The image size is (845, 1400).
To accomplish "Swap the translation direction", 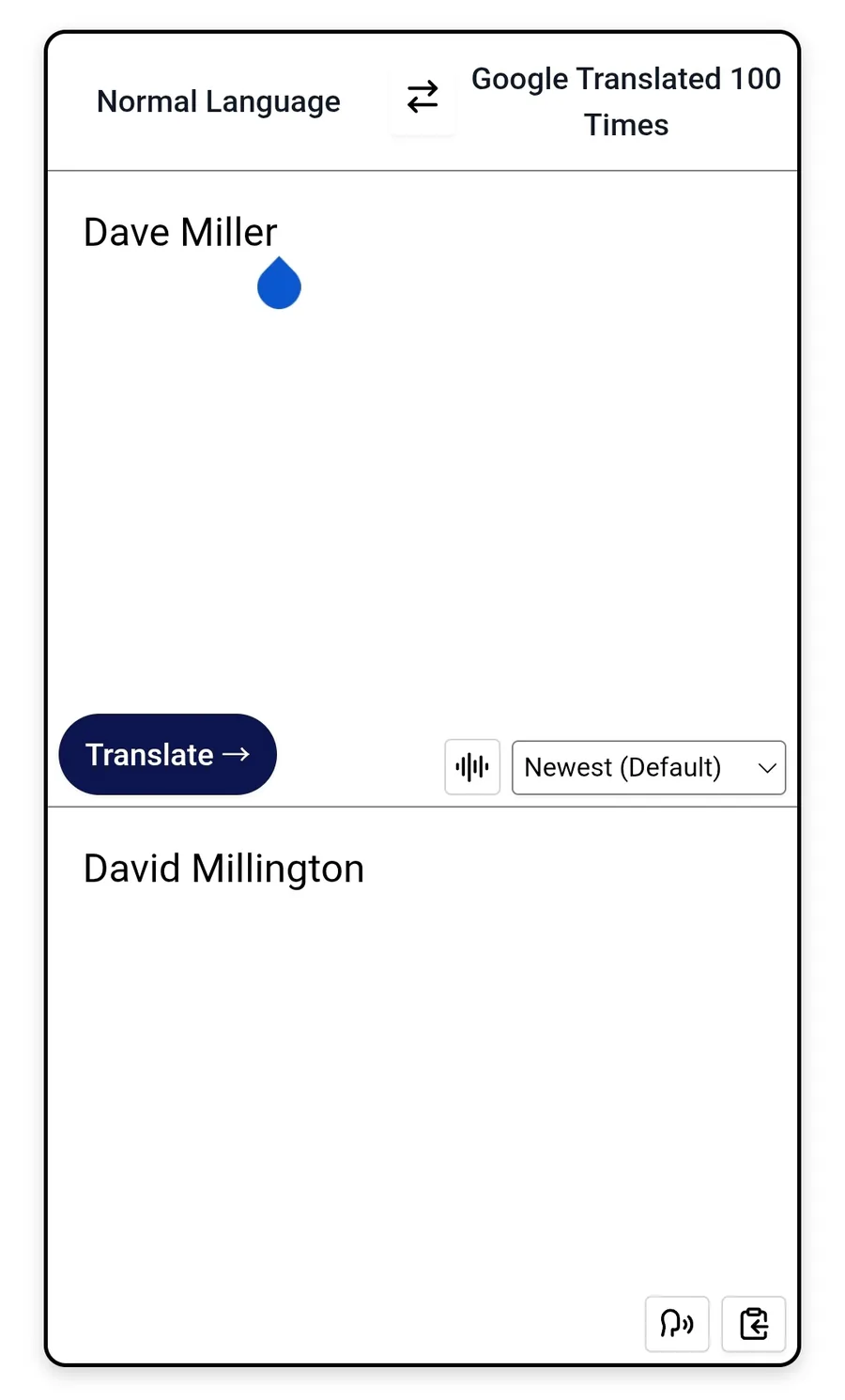I will (x=422, y=97).
